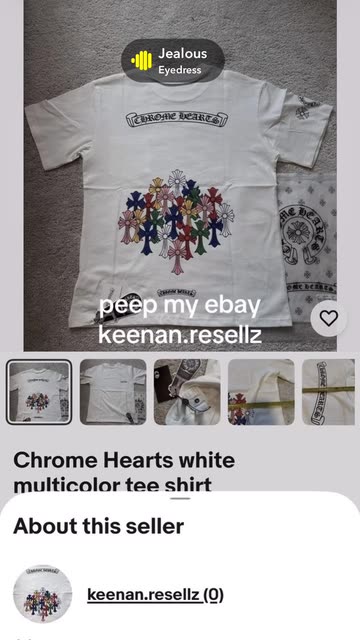Add the shirt to watchlist with heart icon

pyautogui.click(x=328, y=318)
